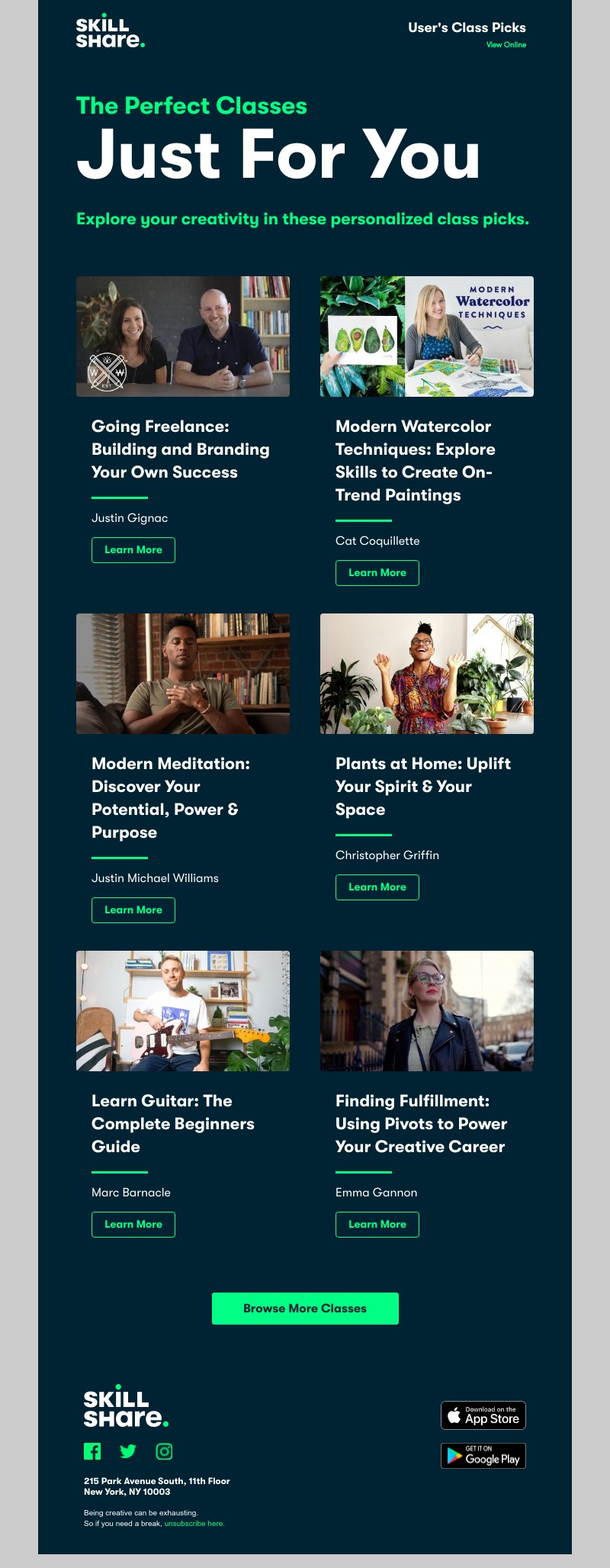Tap the unsubscribe here link
Screen dimensions: 610x1568
coord(194,1524)
